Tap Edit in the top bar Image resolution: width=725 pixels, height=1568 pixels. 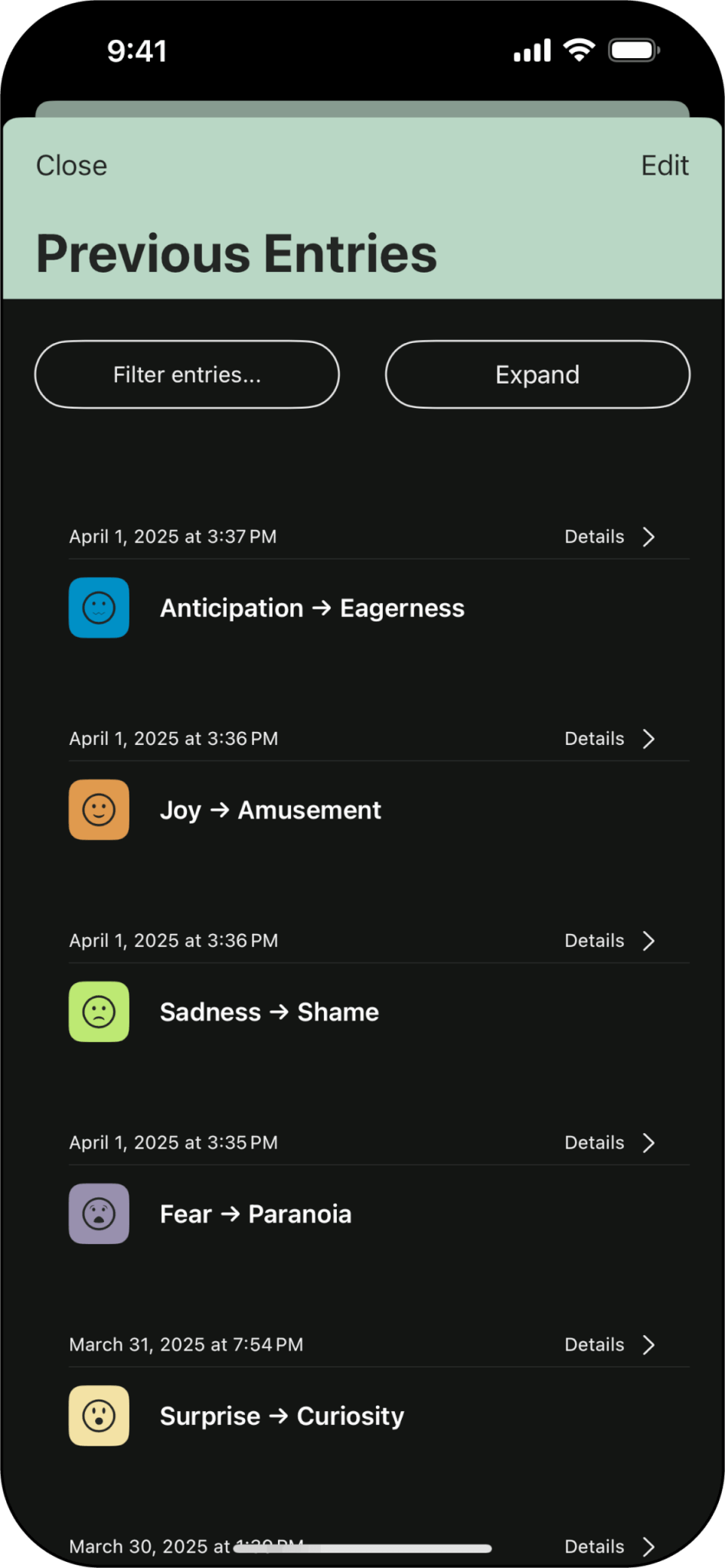pos(664,165)
